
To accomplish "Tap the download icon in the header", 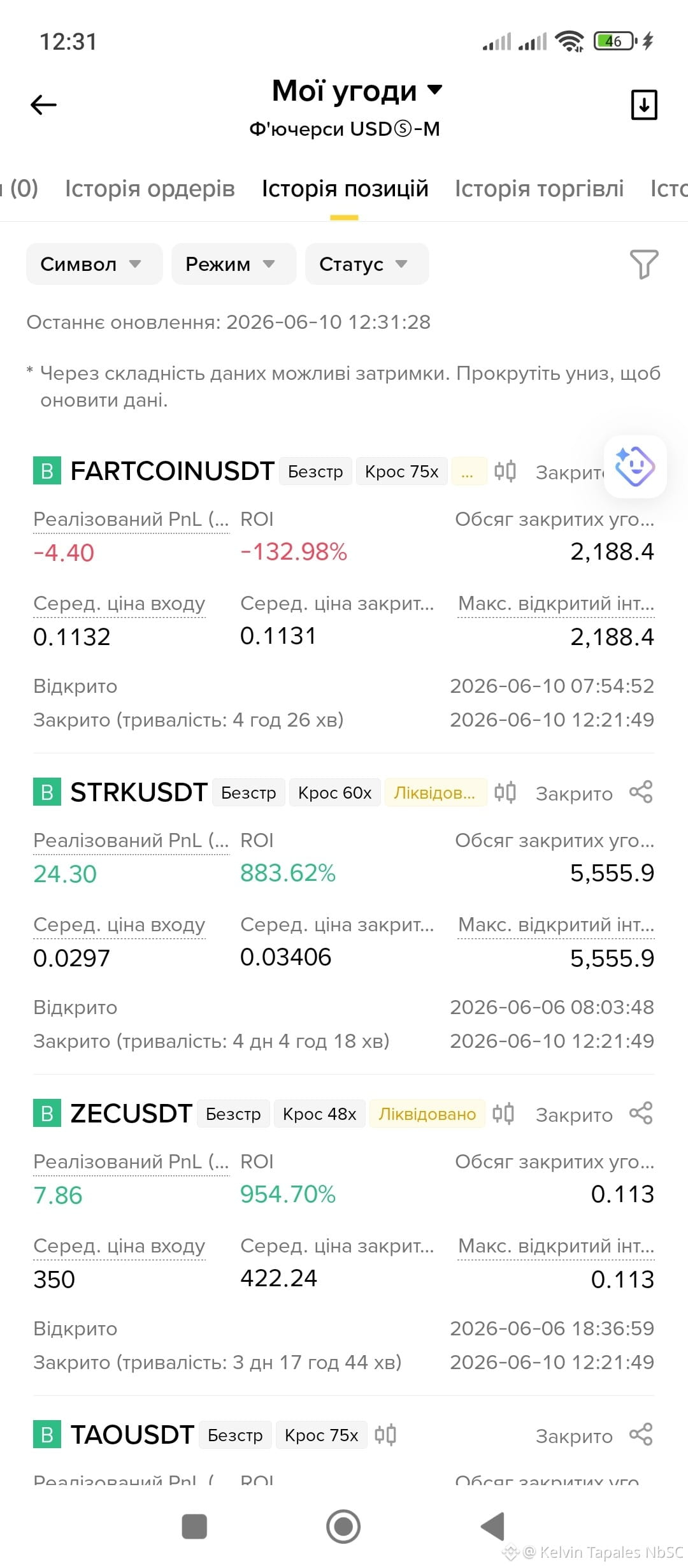I will [x=644, y=105].
